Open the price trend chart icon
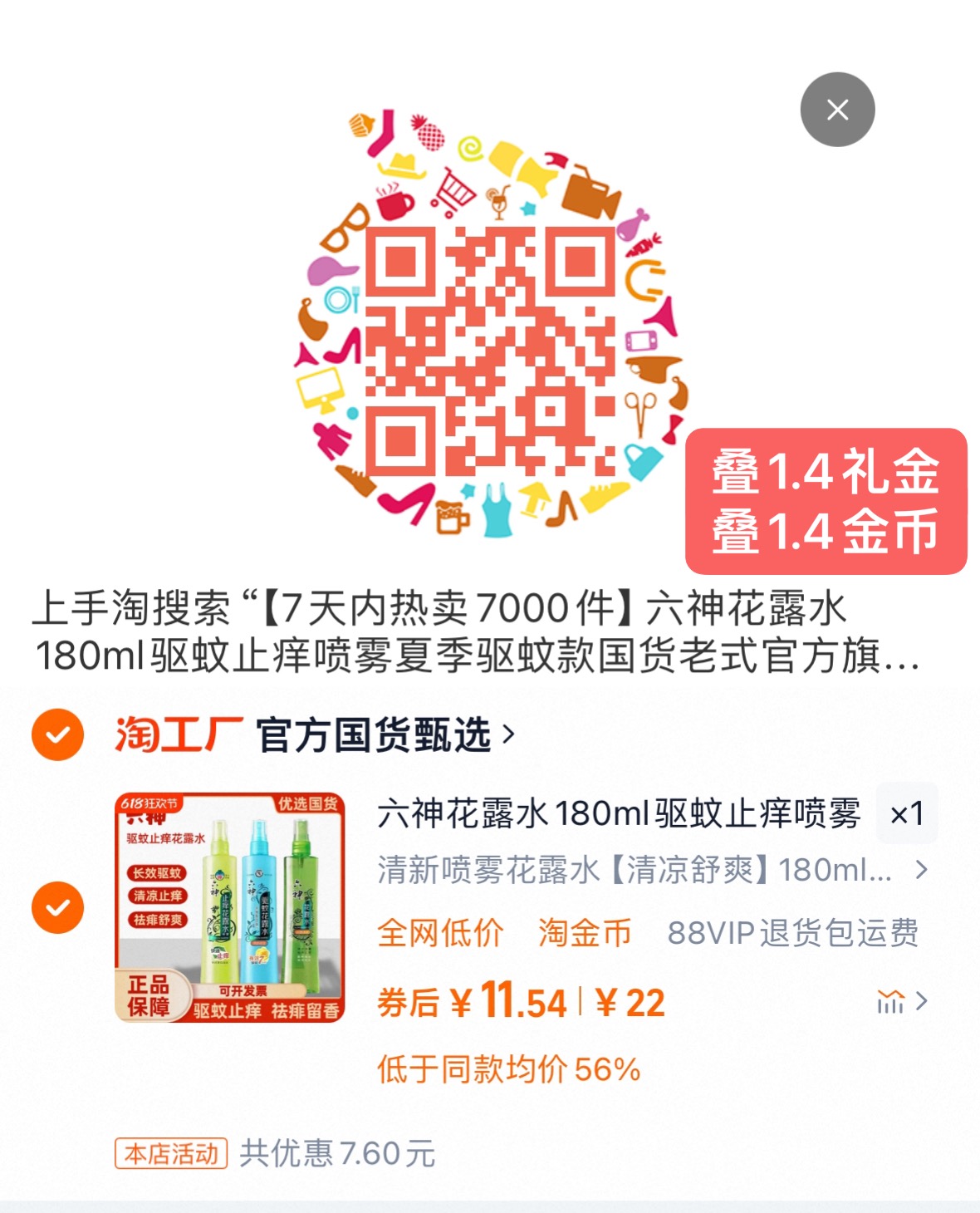This screenshot has height=1213, width=980. pos(892,1003)
